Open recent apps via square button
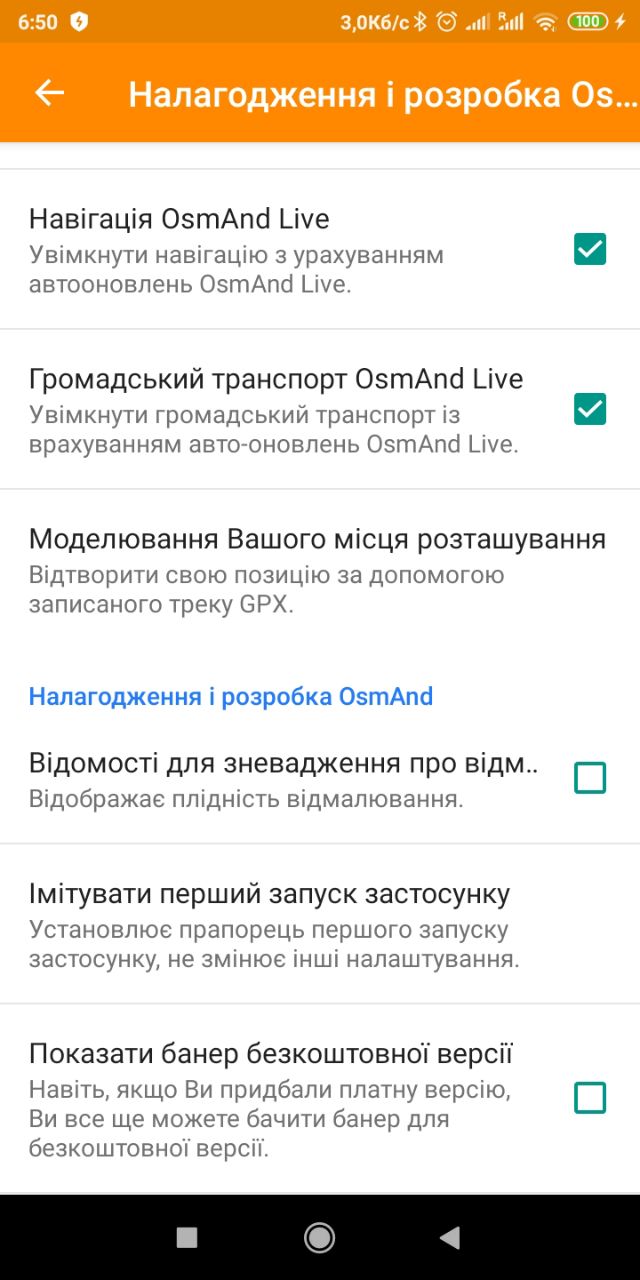The image size is (640, 1280). pyautogui.click(x=187, y=1237)
